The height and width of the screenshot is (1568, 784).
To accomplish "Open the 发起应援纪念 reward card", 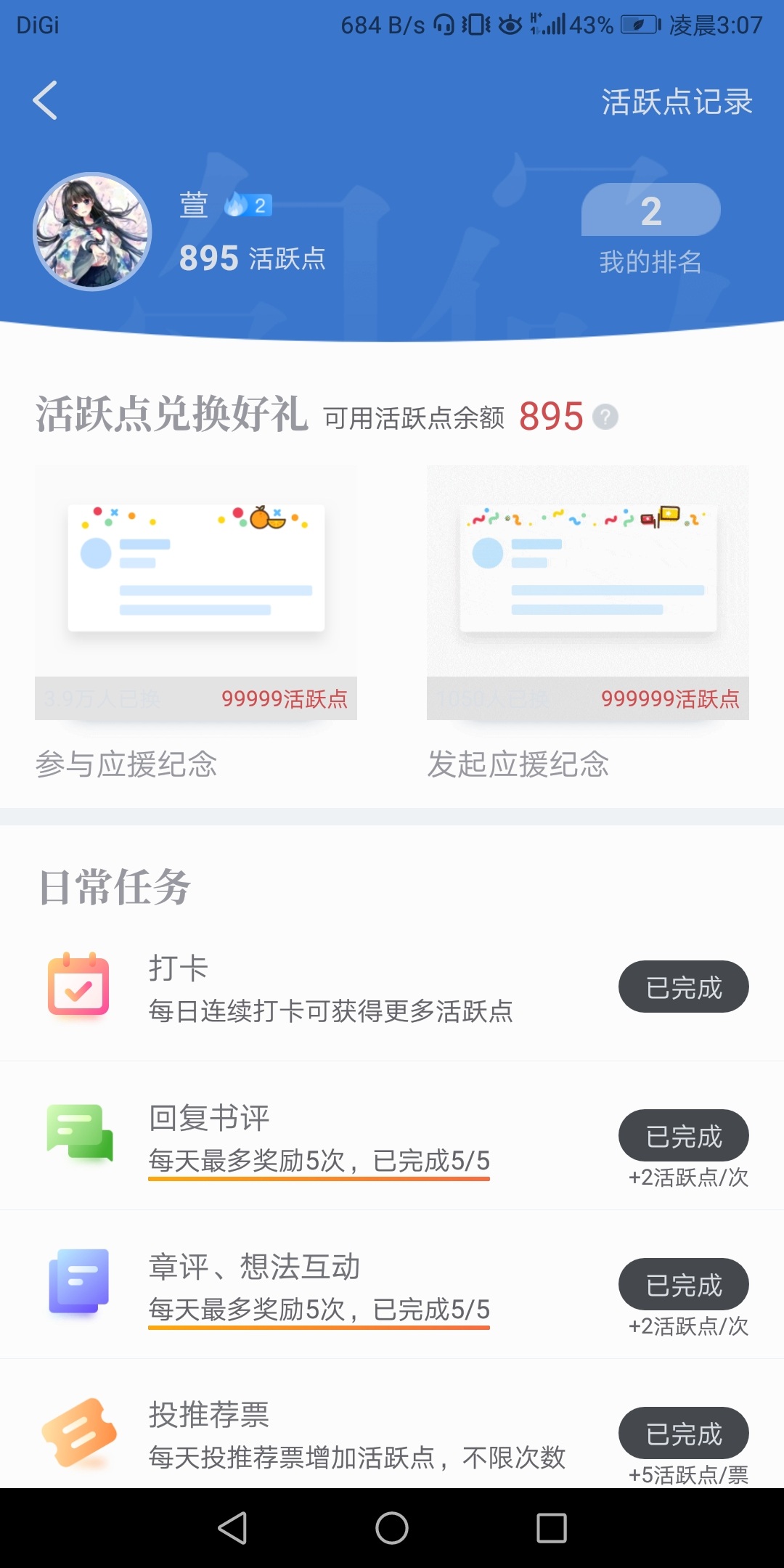I will [588, 624].
